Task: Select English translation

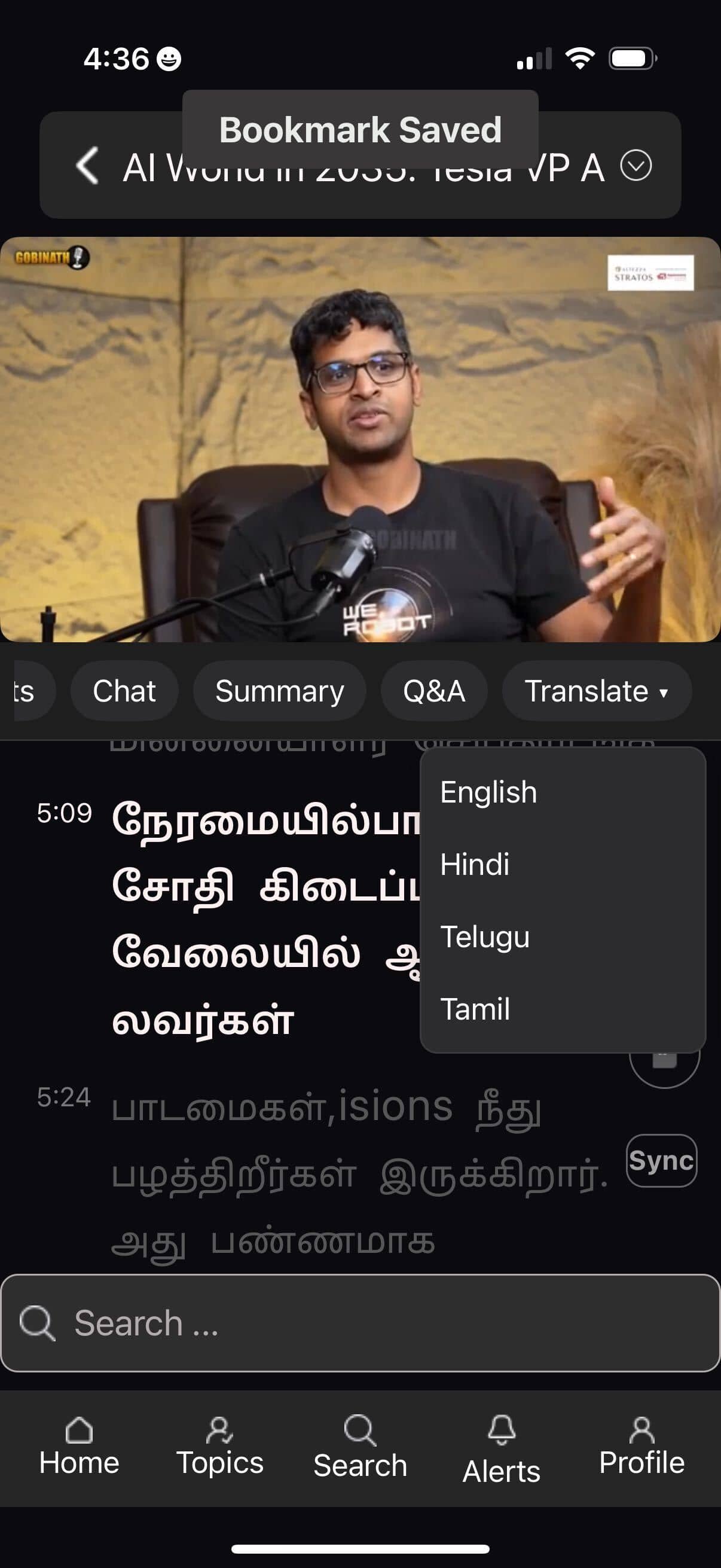Action: pos(488,792)
